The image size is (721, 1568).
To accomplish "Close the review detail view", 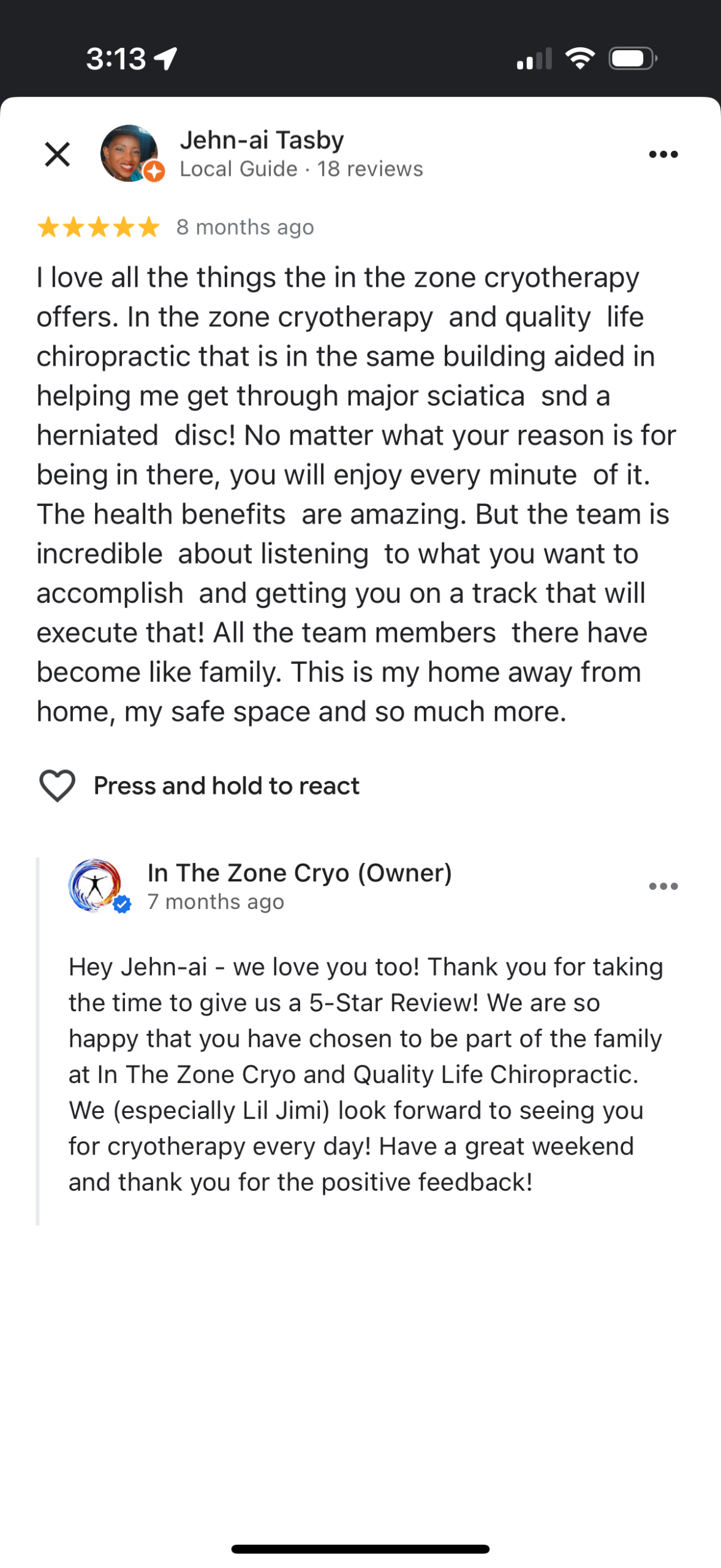I will 58,154.
